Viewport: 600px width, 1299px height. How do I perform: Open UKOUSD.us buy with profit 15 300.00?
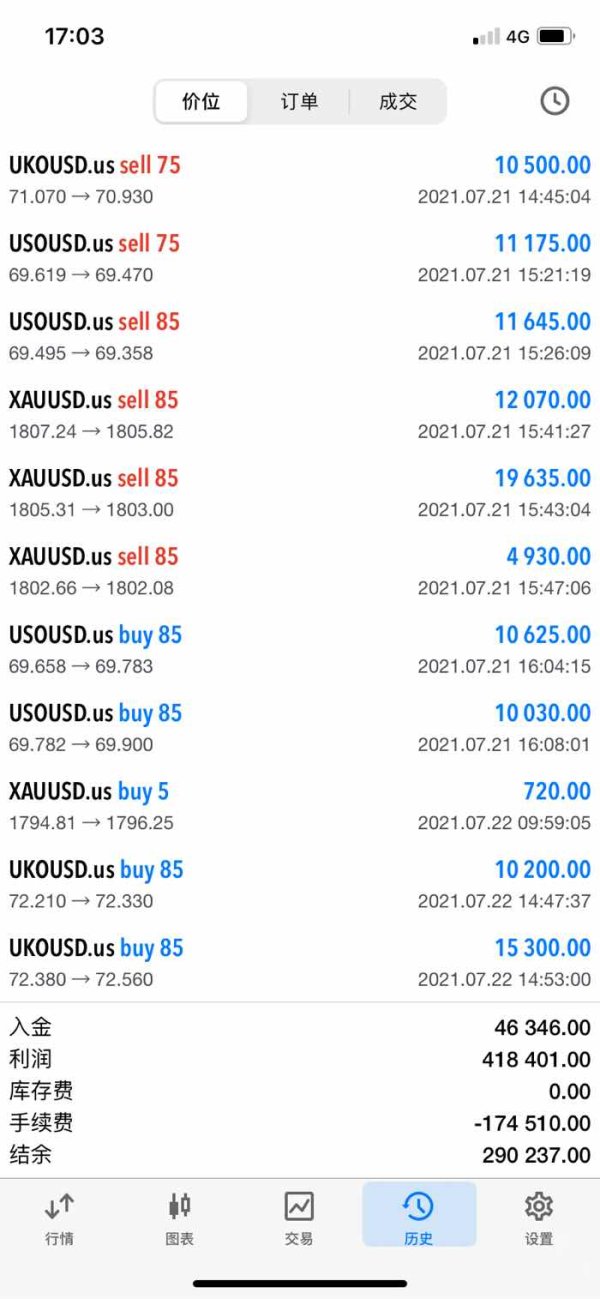point(300,963)
